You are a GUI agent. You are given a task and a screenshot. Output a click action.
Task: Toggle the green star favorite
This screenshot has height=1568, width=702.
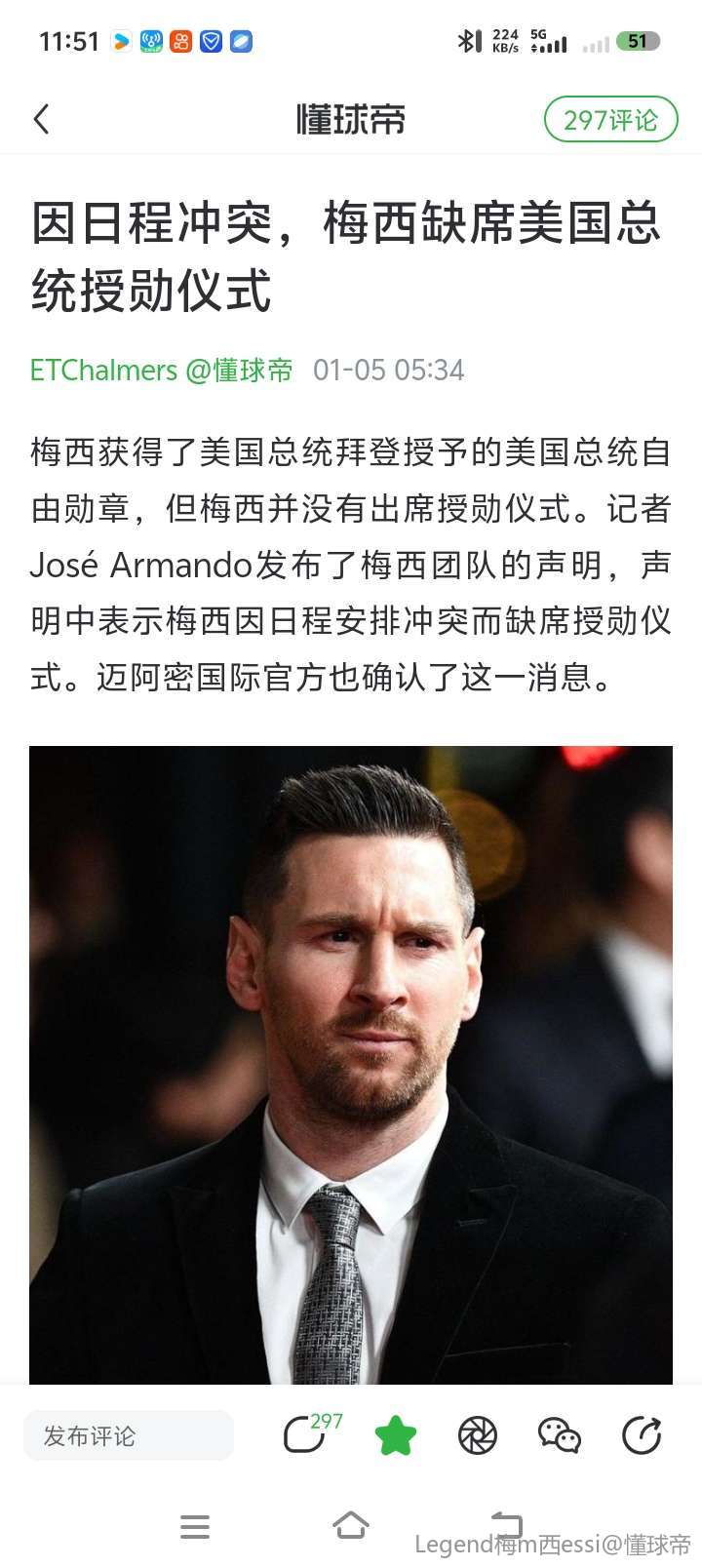click(395, 1435)
